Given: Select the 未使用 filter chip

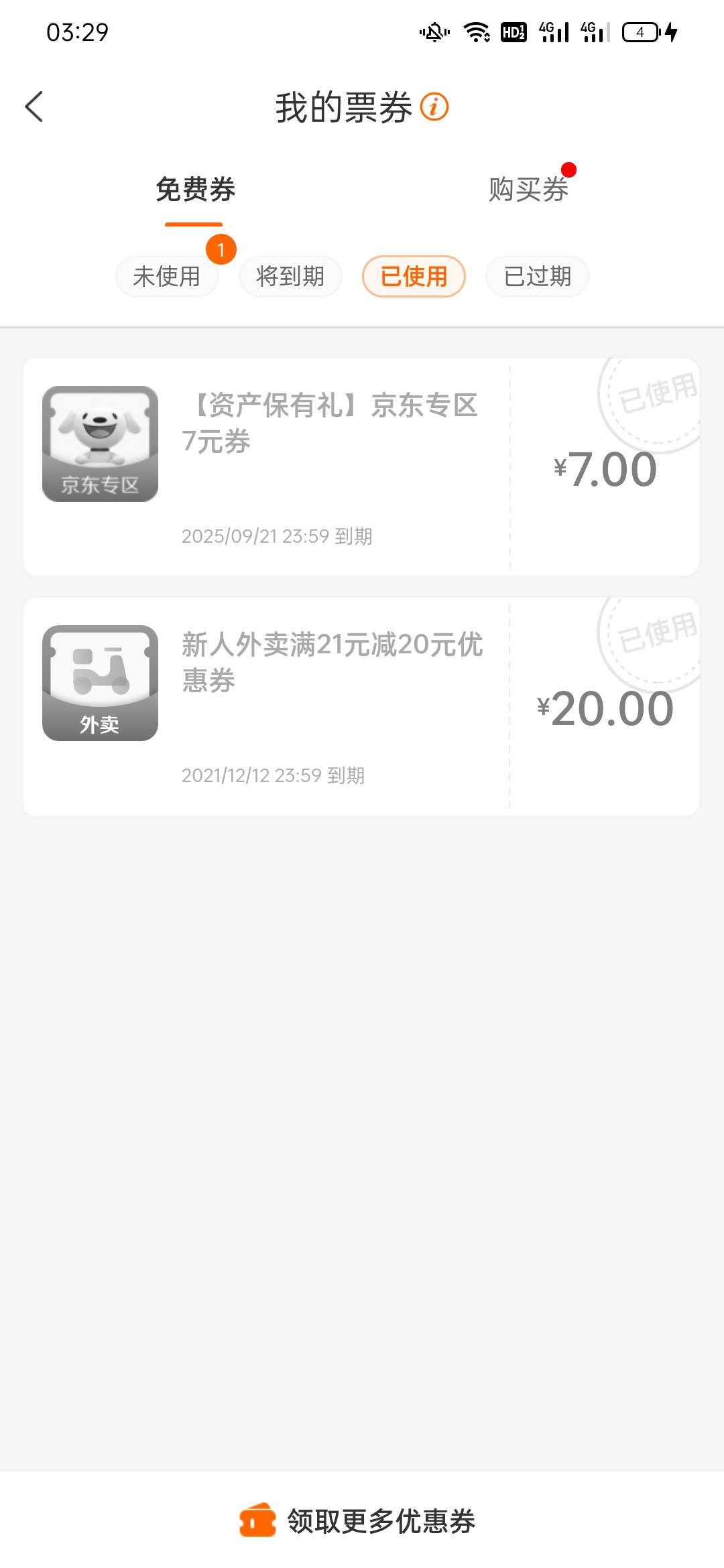Looking at the screenshot, I should (x=167, y=276).
